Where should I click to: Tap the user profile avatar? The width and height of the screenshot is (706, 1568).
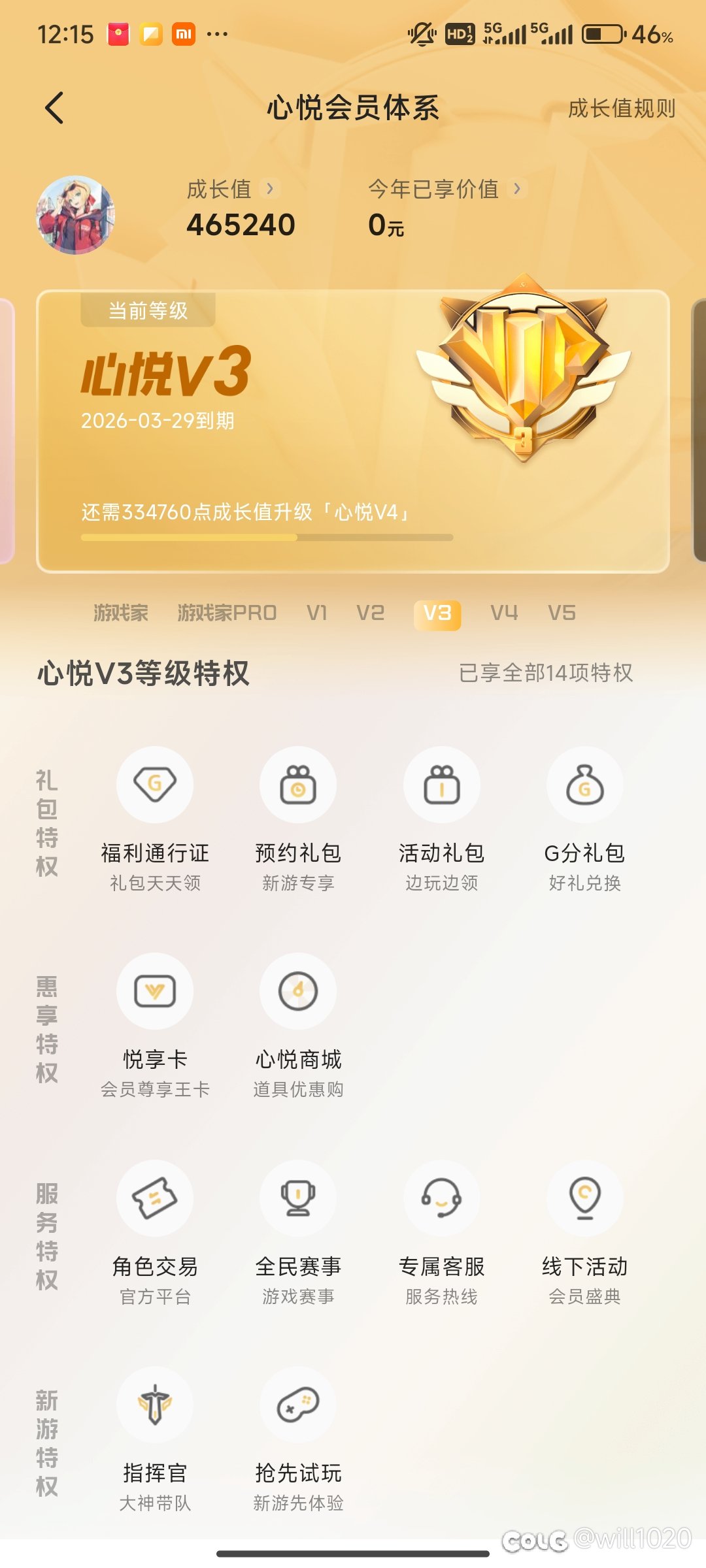click(75, 214)
